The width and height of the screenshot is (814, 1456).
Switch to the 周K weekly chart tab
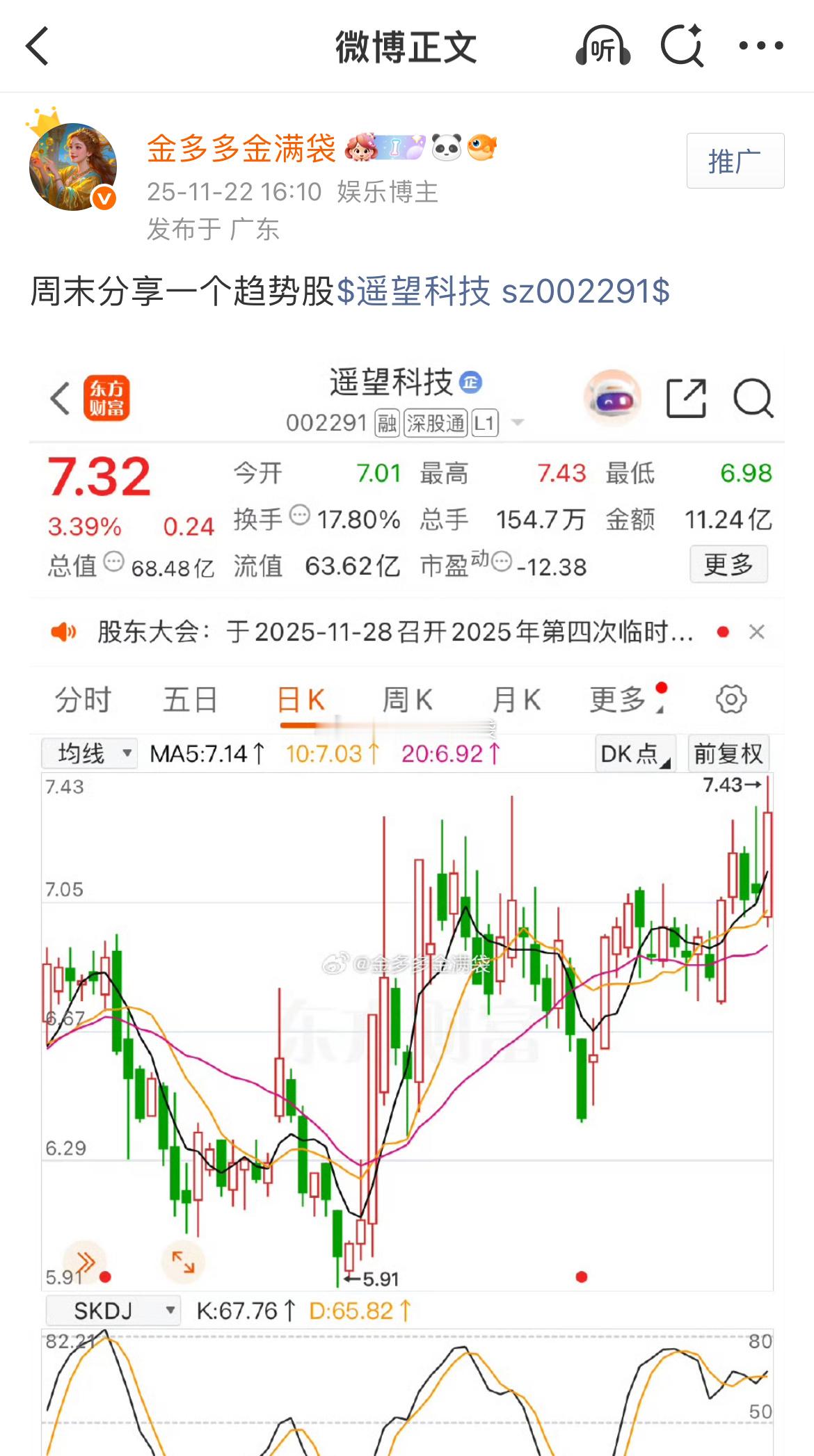407,701
